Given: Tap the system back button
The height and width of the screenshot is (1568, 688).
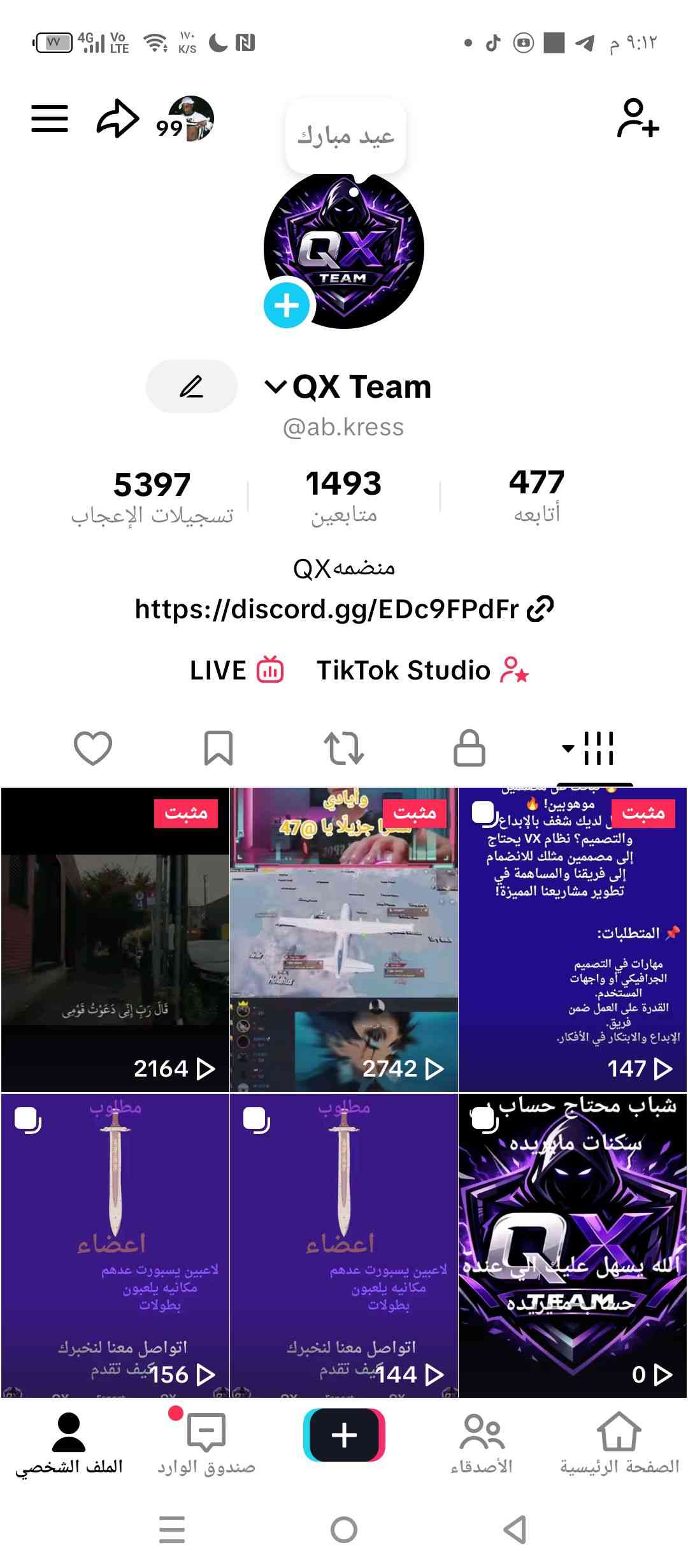Looking at the screenshot, I should (x=515, y=1530).
